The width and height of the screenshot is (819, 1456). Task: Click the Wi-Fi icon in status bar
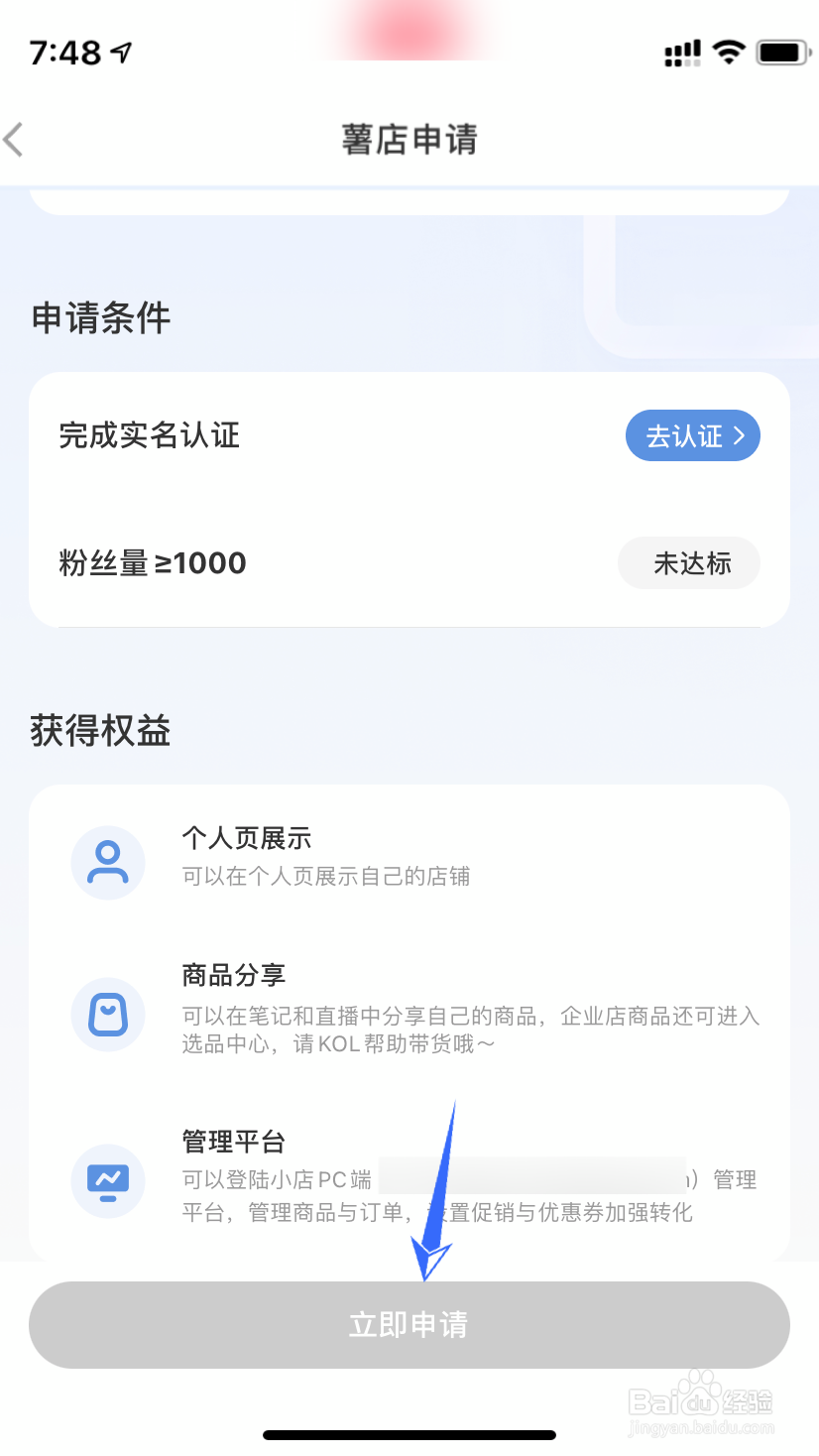(x=729, y=52)
